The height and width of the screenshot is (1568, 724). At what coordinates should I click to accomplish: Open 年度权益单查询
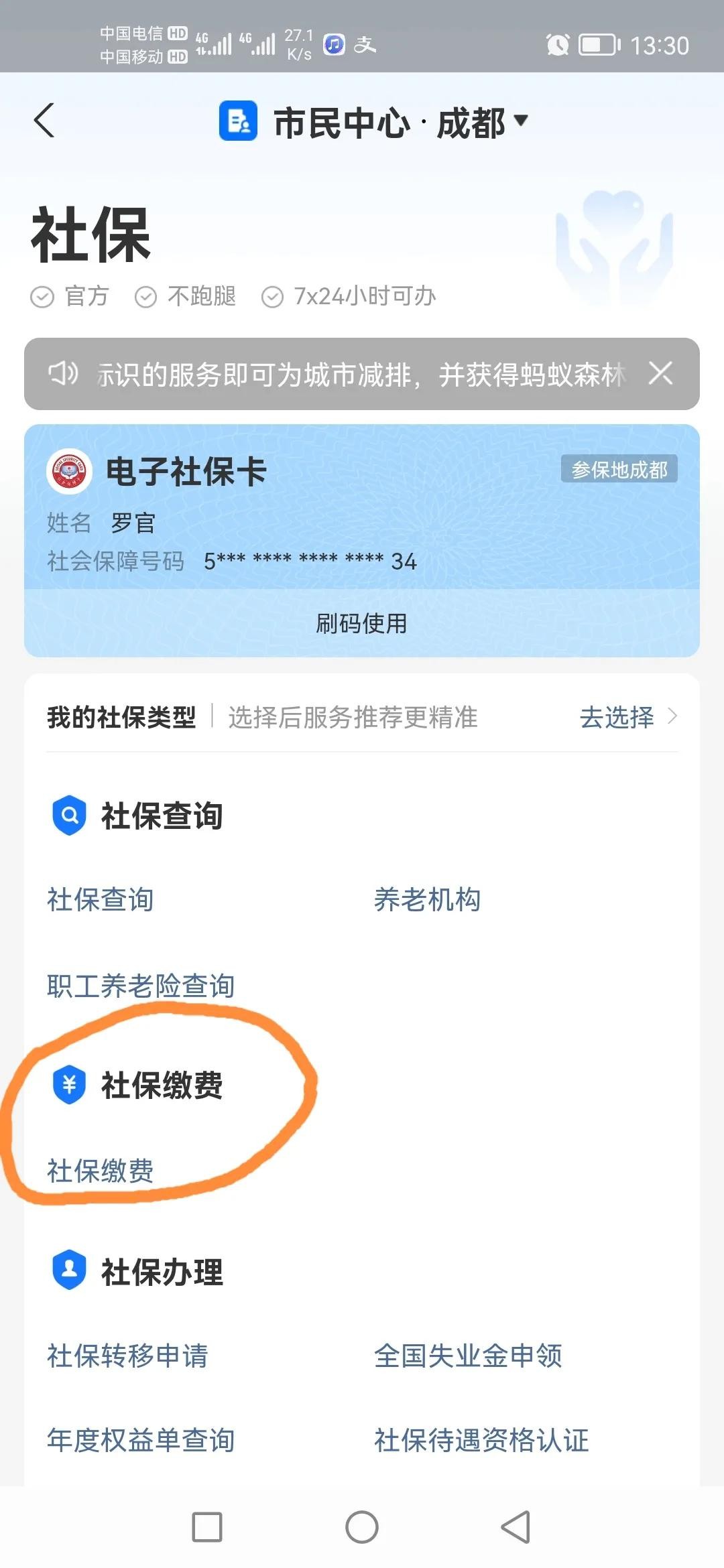tap(141, 1440)
